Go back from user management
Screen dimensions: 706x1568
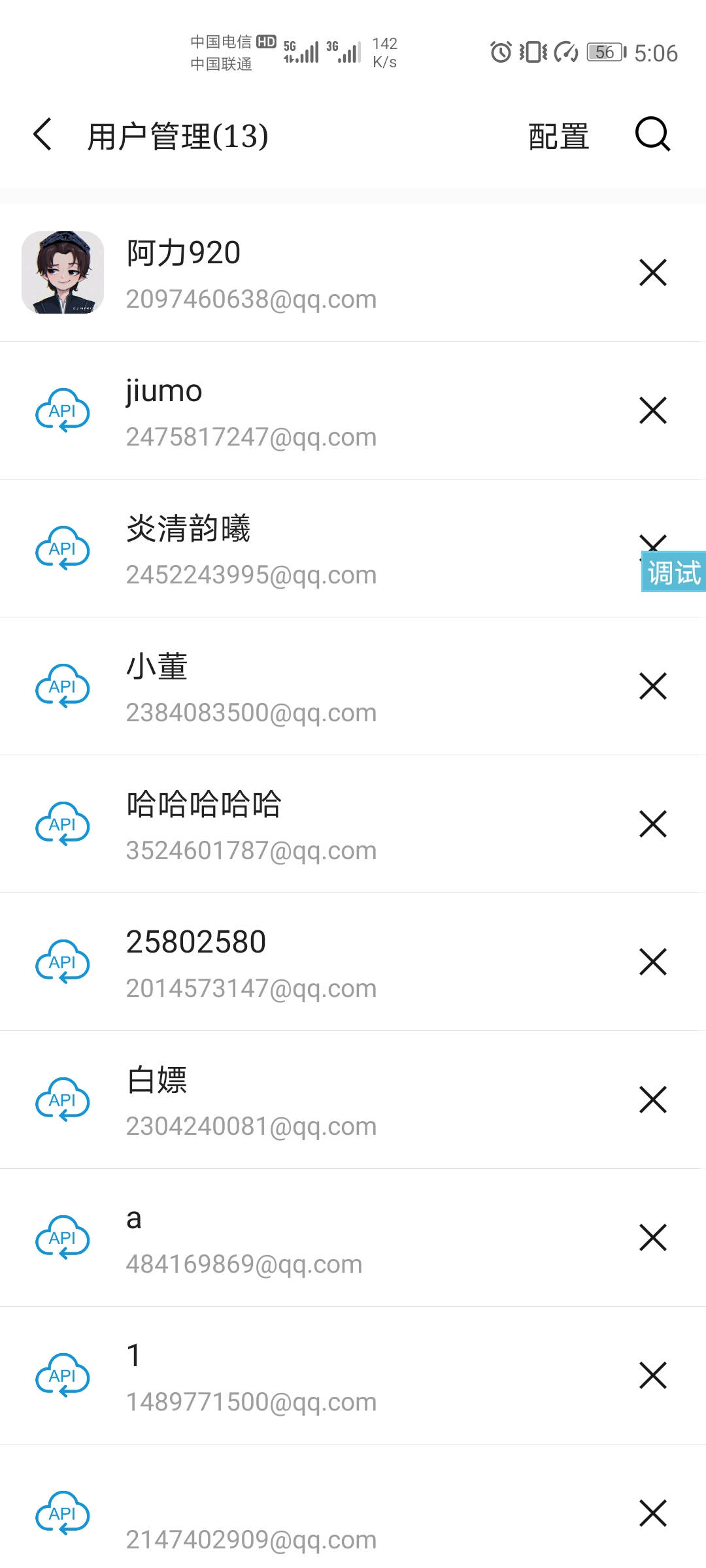[43, 135]
